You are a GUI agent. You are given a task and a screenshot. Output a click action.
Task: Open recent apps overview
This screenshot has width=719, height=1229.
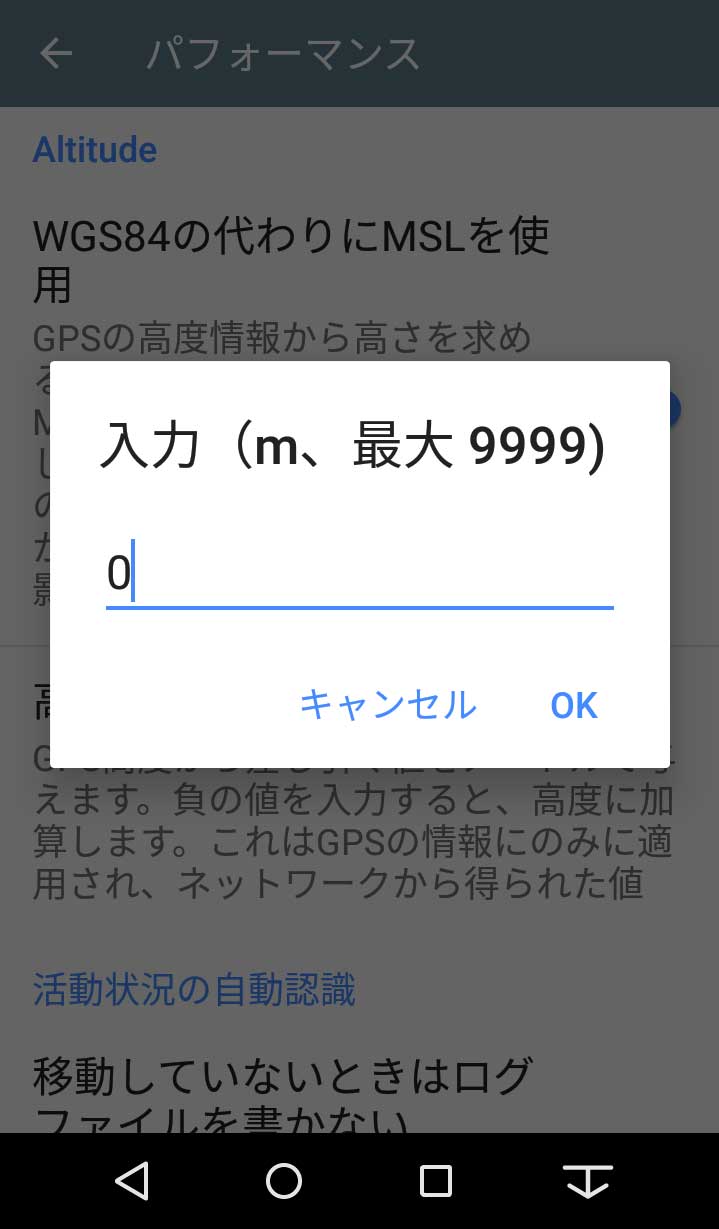coord(436,1181)
